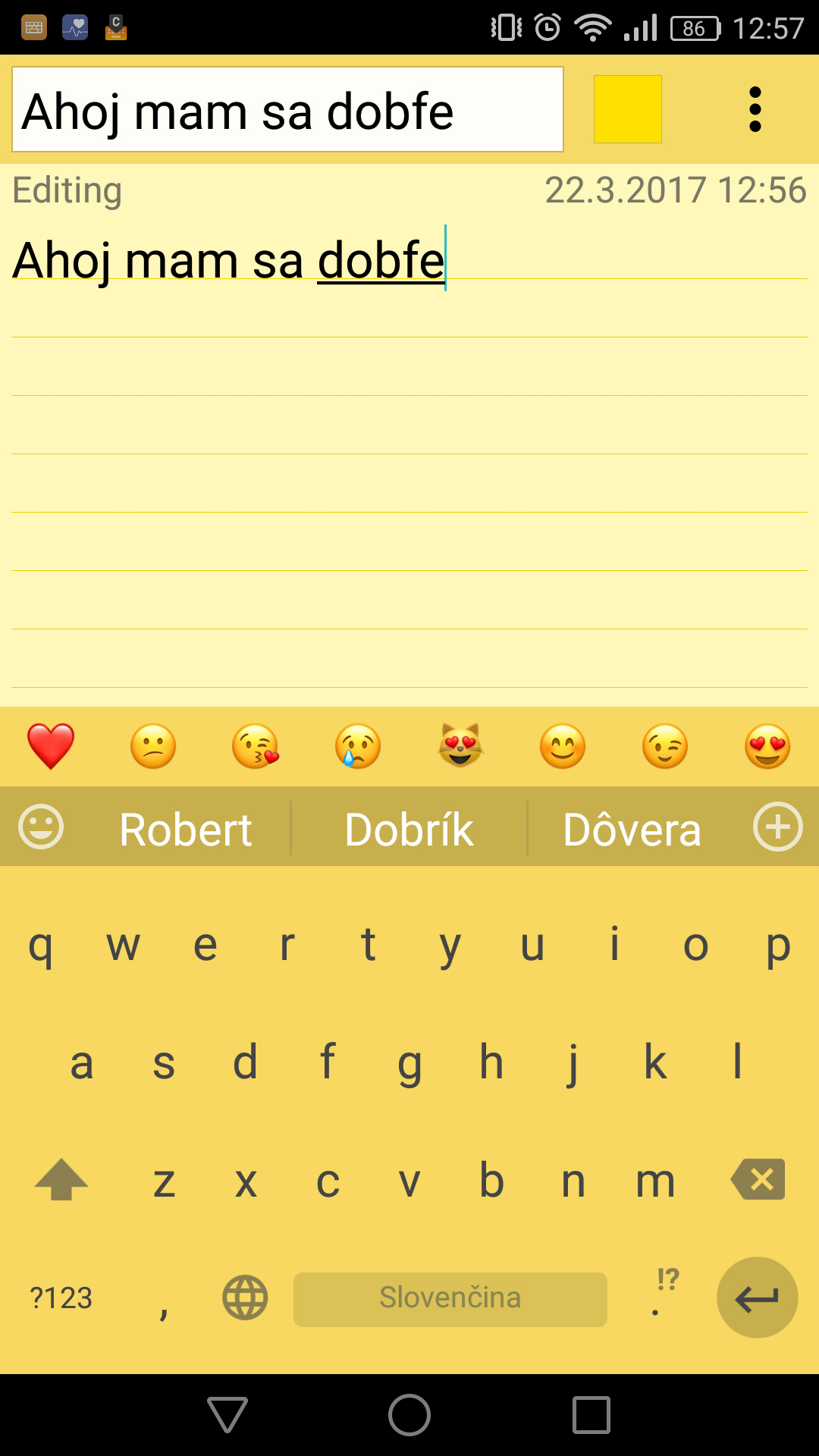Change the yellow note color swatch
819x1456 pixels.
[628, 109]
